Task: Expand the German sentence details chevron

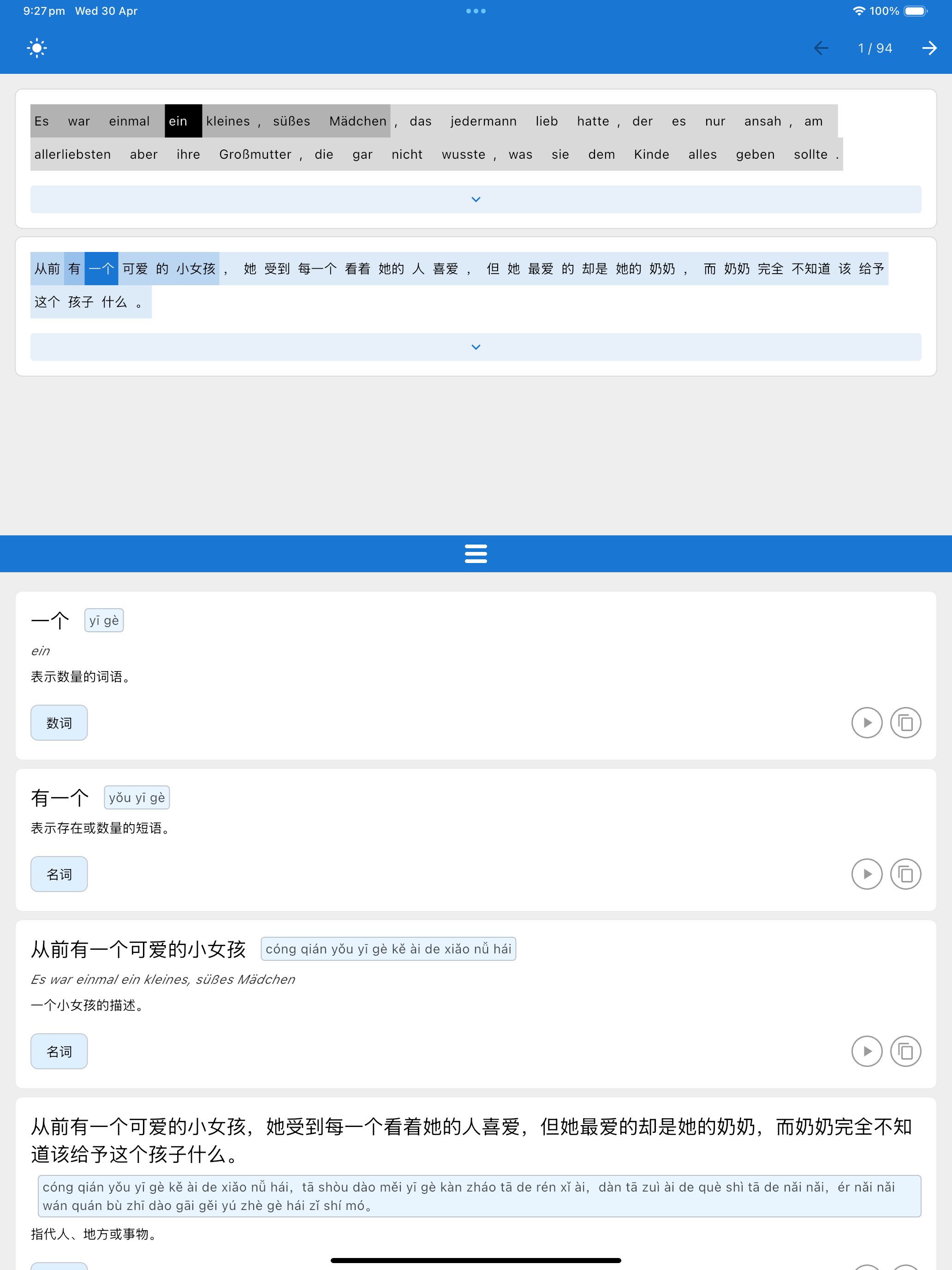Action: click(x=476, y=199)
